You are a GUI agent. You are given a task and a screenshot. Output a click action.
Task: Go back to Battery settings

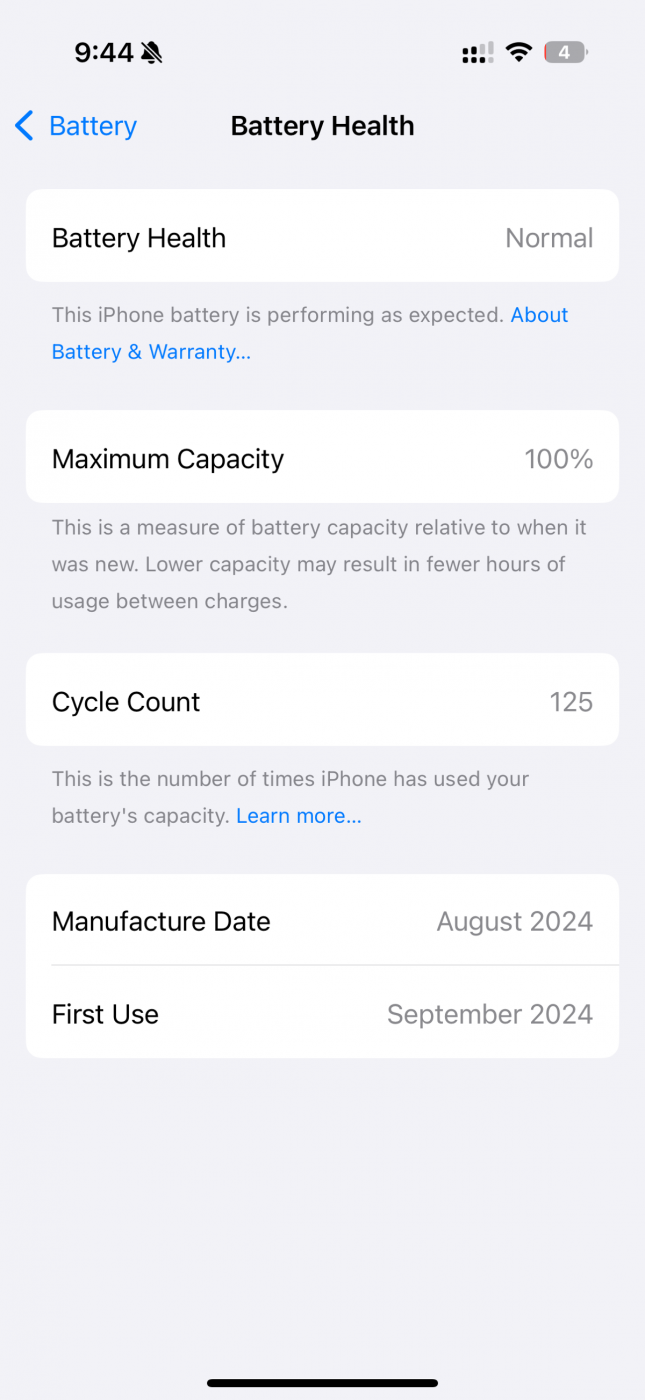[x=76, y=126]
